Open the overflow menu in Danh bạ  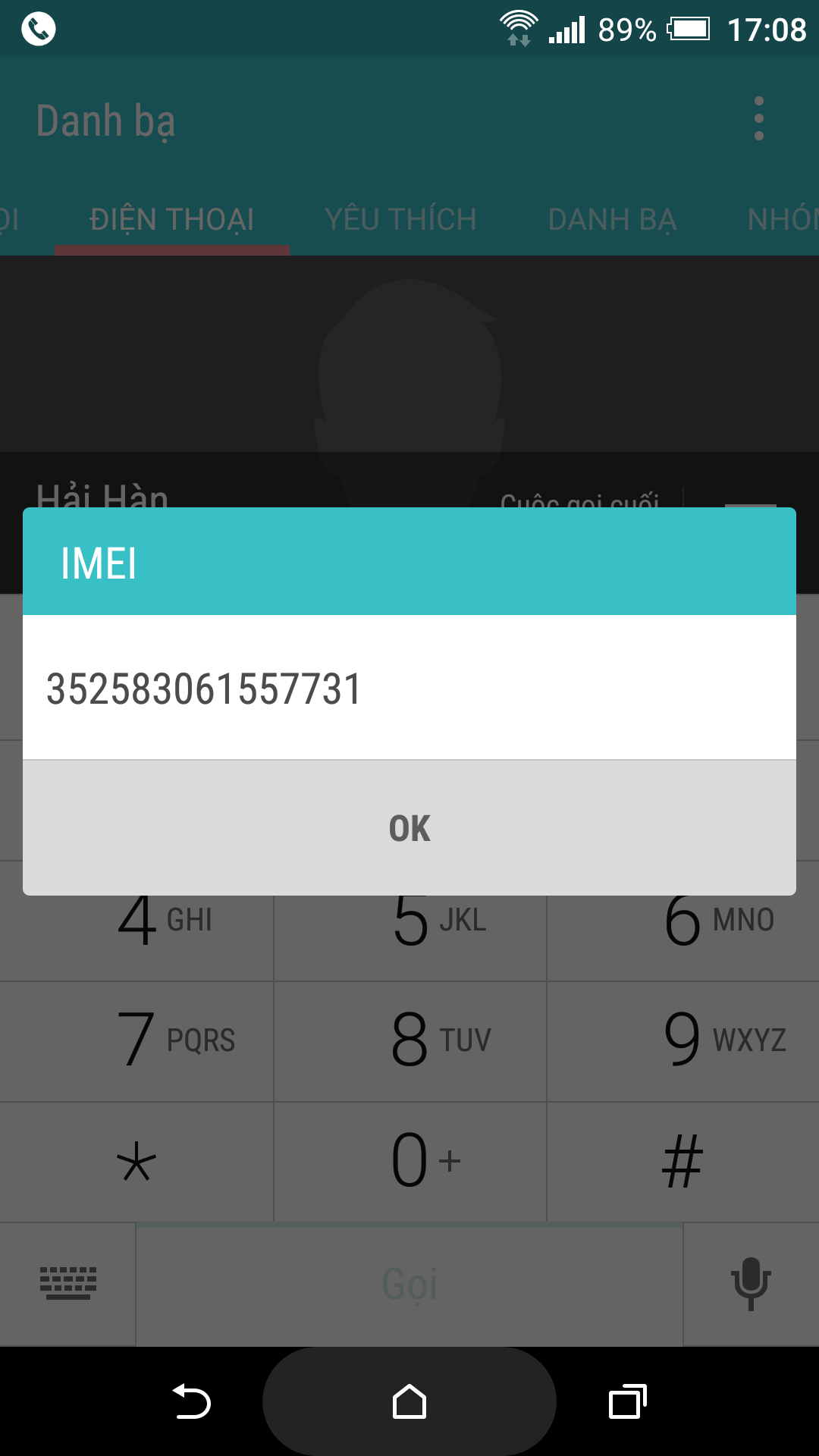tap(758, 119)
